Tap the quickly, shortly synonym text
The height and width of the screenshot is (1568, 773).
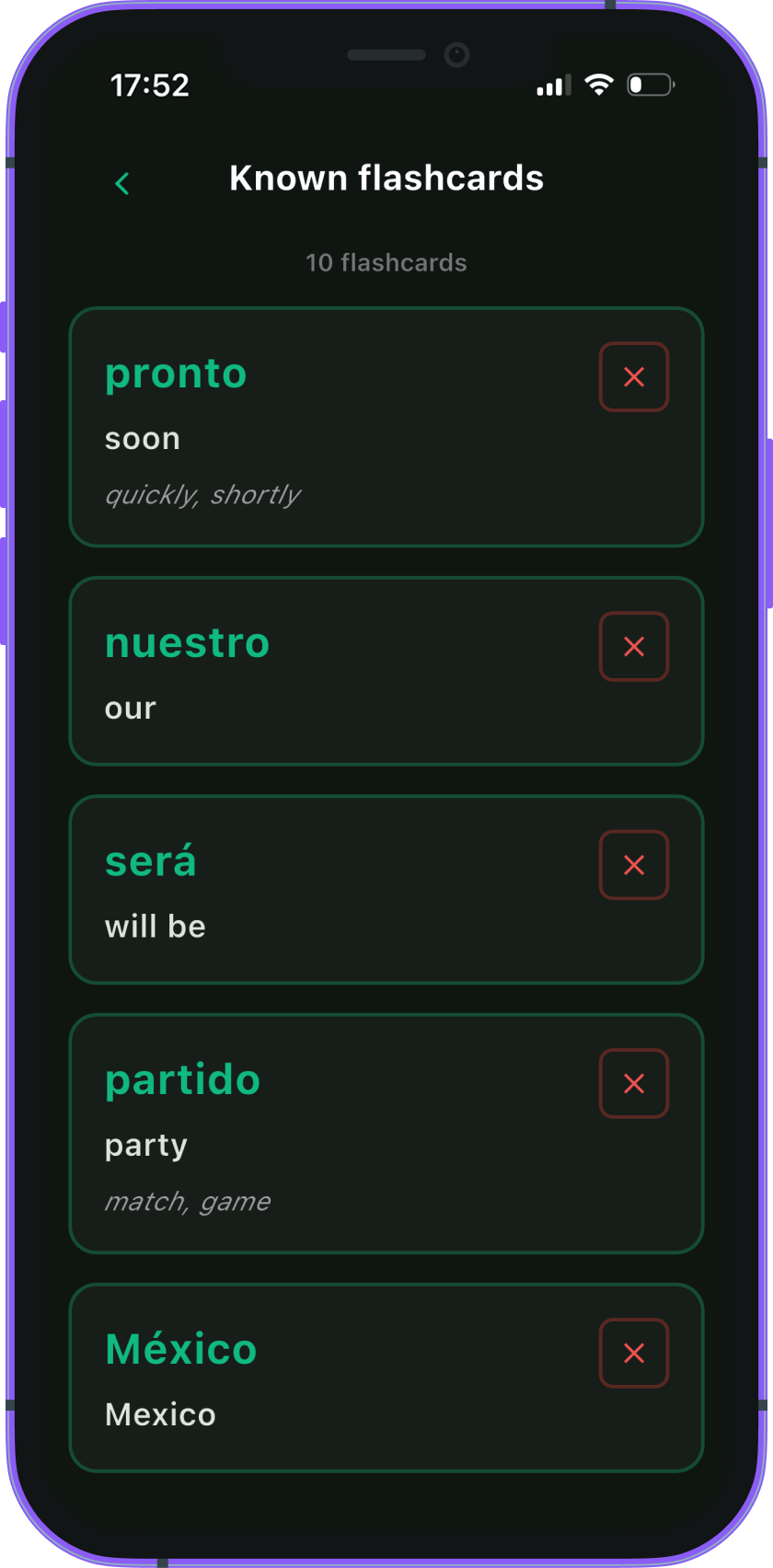[x=203, y=494]
